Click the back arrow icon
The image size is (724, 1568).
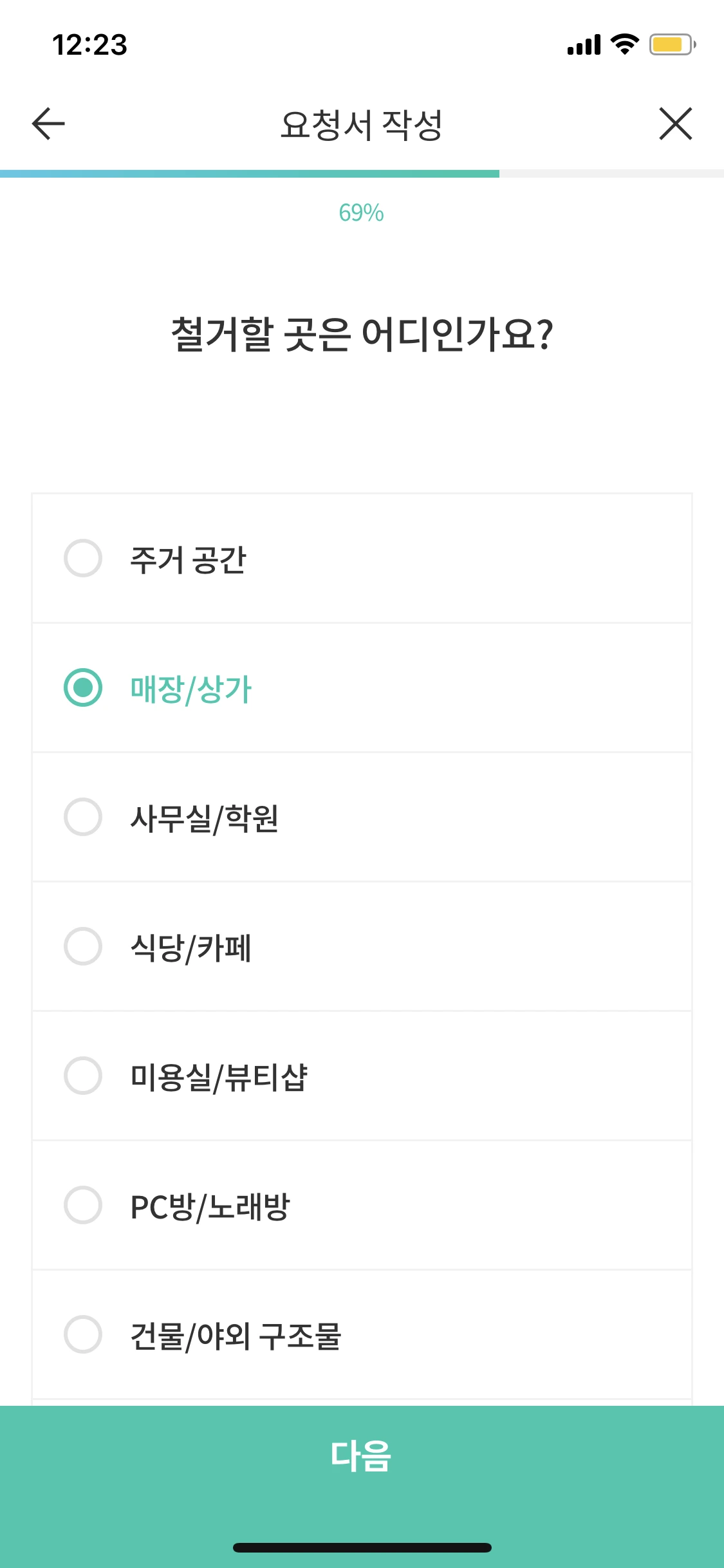click(x=47, y=124)
